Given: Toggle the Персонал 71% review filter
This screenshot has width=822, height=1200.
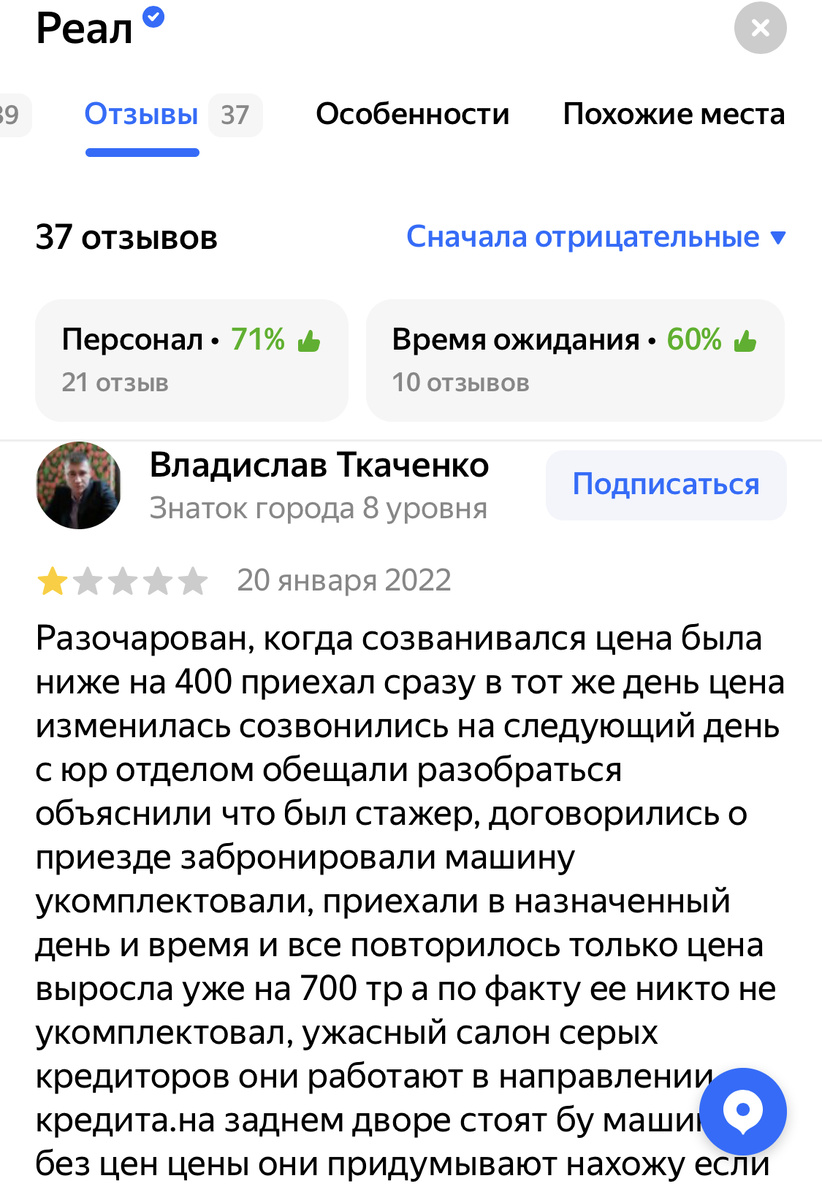Looking at the screenshot, I should (x=191, y=360).
